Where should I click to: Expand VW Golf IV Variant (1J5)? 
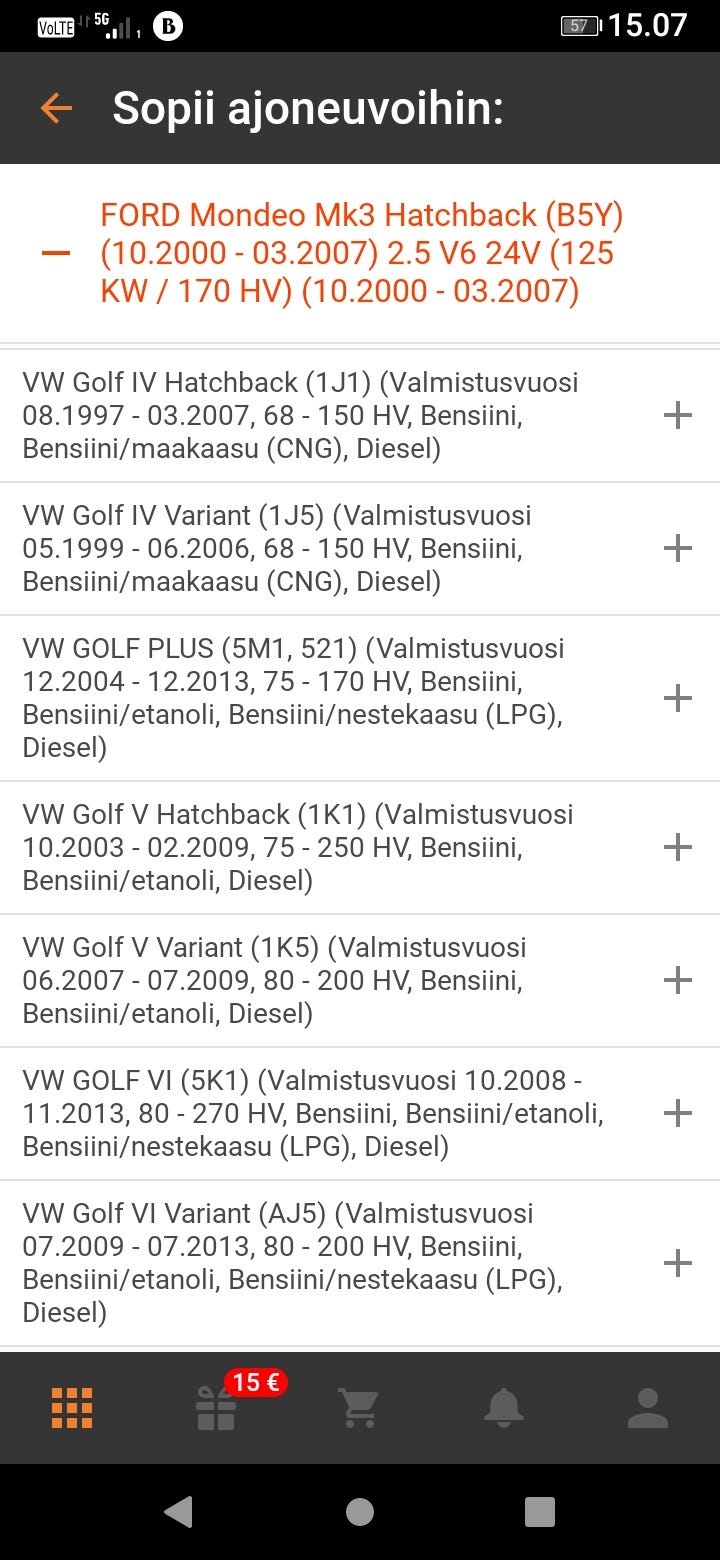[678, 548]
